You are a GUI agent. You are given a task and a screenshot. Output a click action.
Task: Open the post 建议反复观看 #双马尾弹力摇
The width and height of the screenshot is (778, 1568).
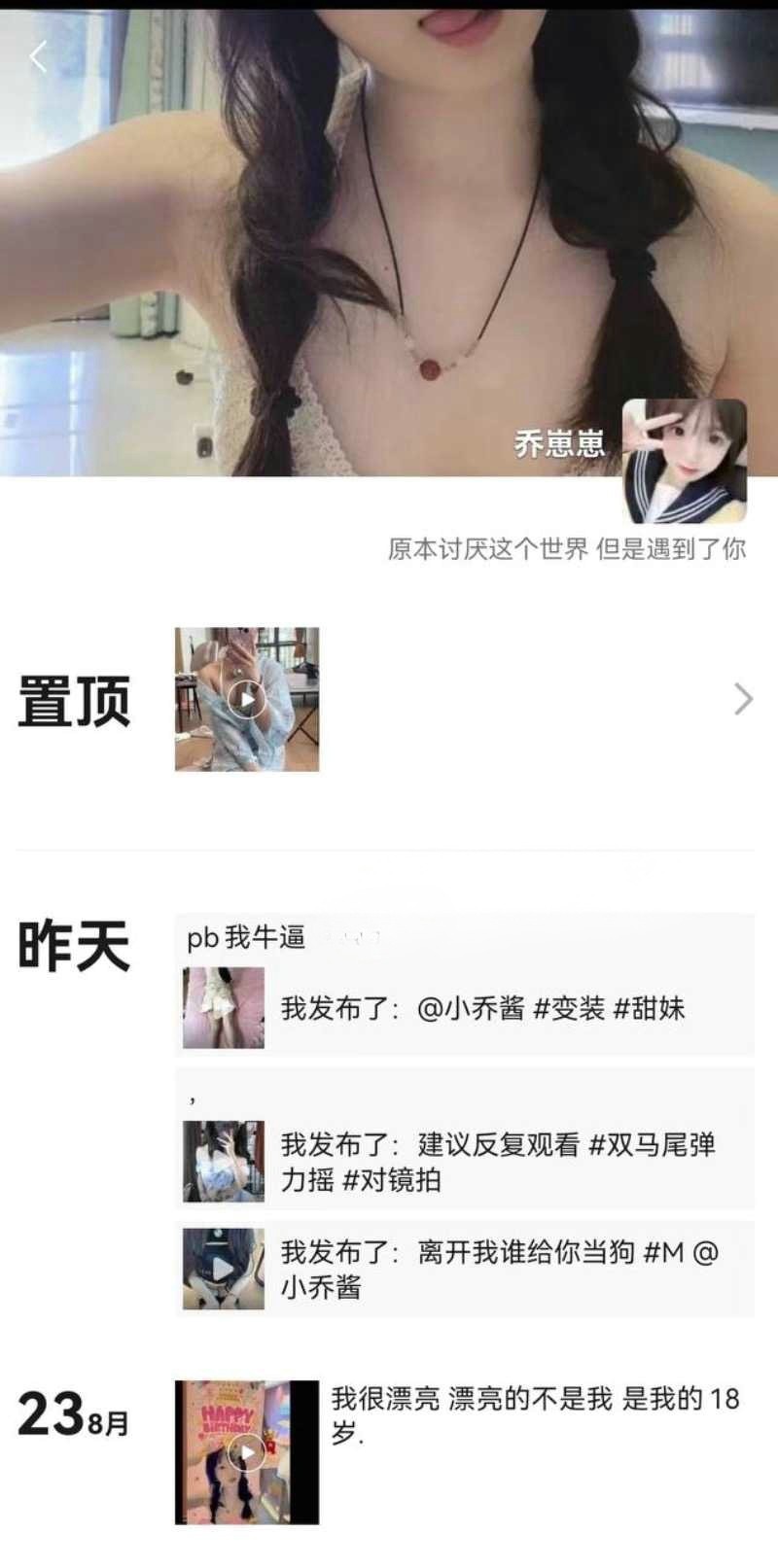coord(467,1162)
